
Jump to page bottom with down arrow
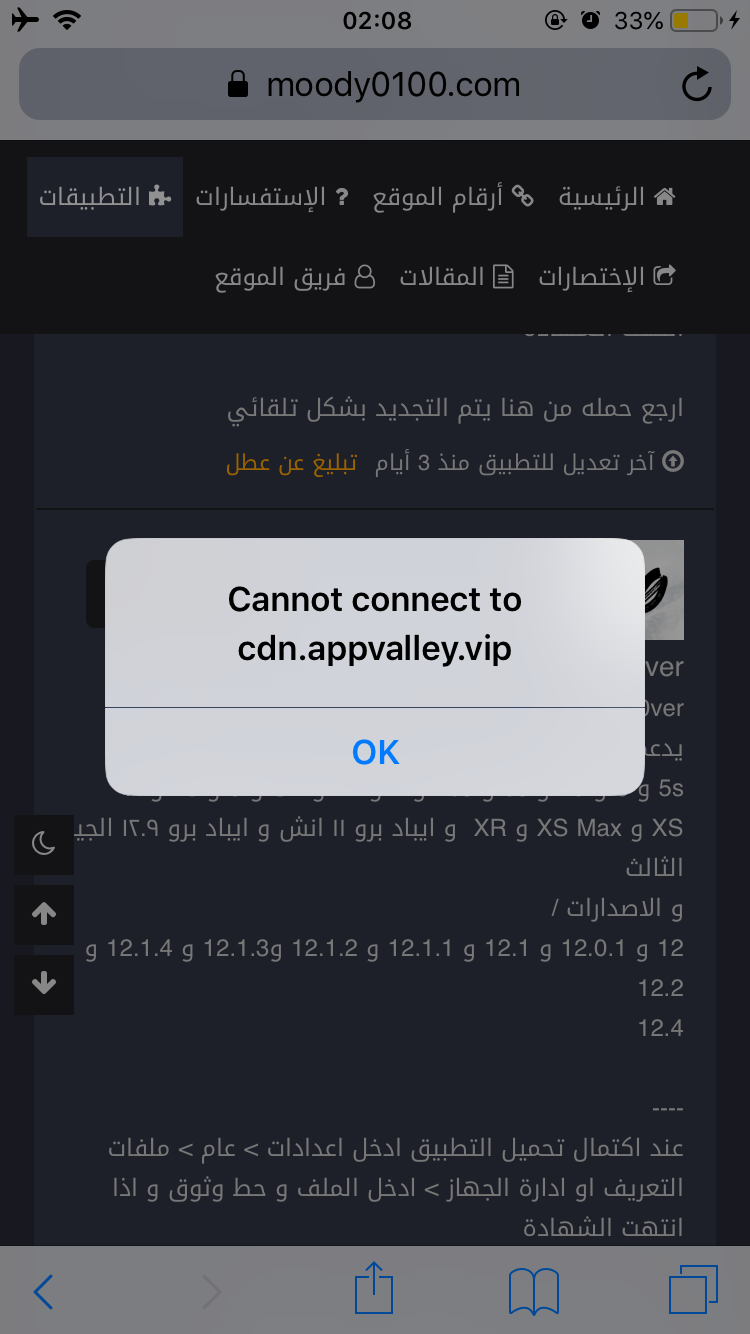point(44,985)
